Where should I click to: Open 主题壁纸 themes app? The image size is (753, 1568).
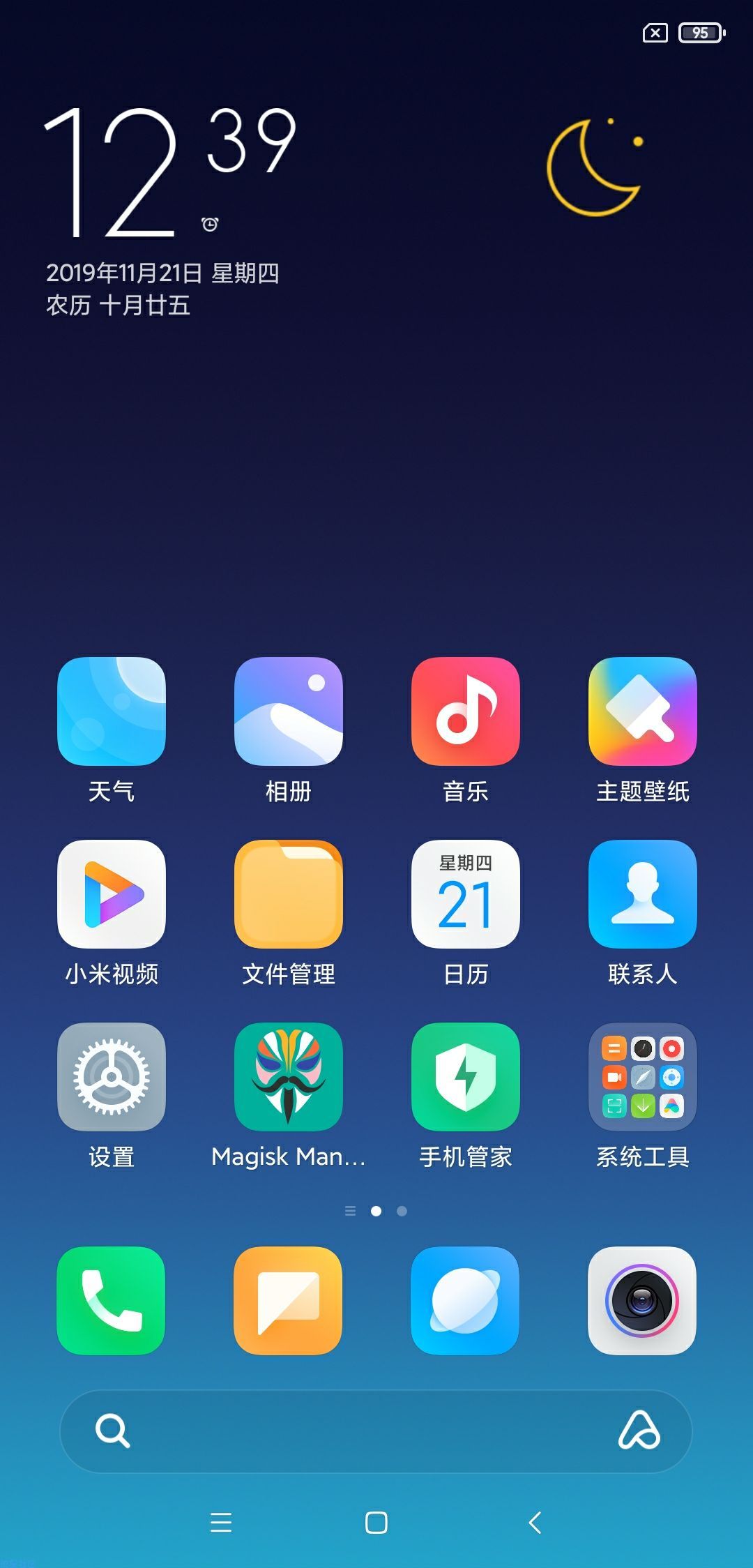[x=643, y=711]
